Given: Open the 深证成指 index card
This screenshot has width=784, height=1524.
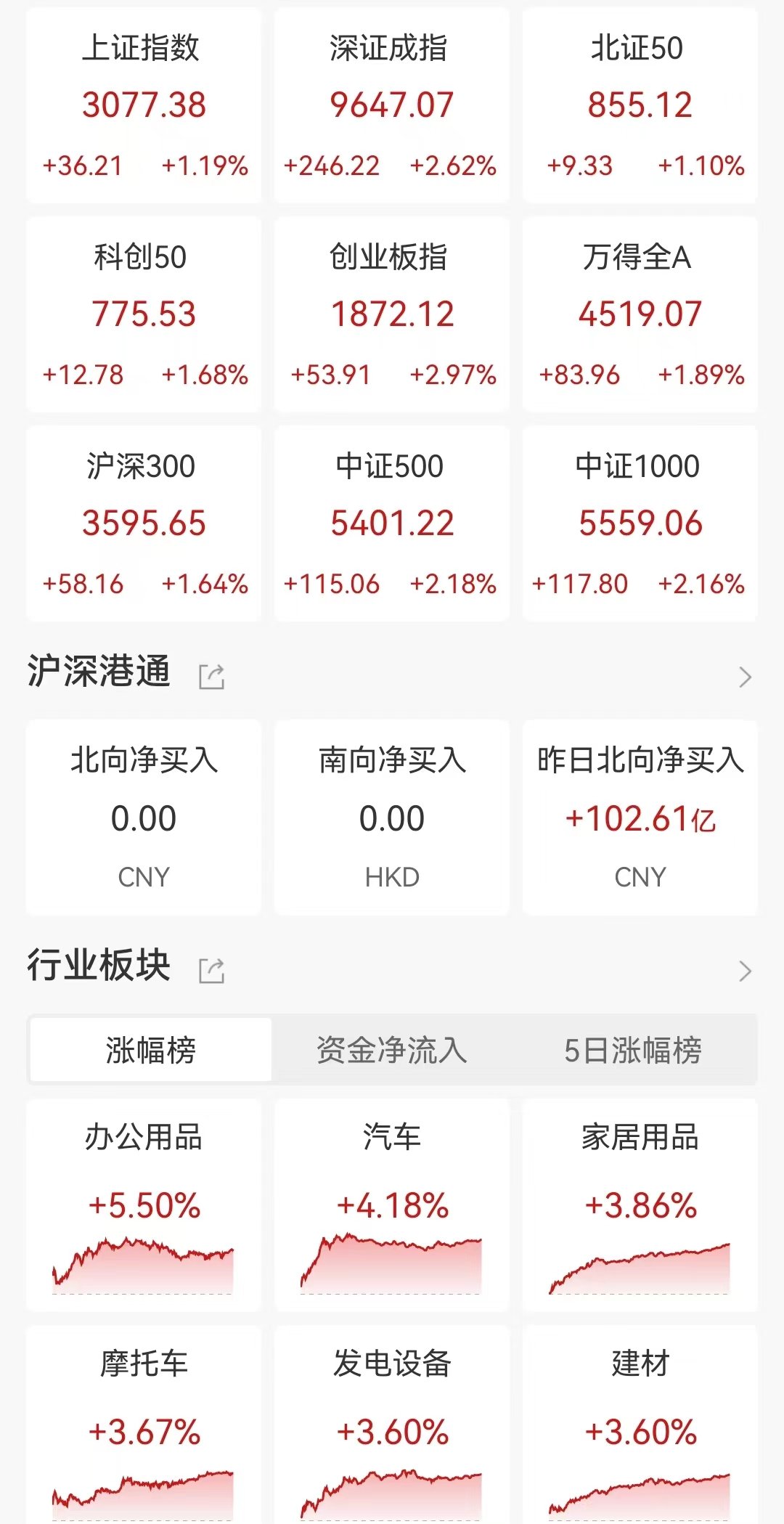Looking at the screenshot, I should [x=392, y=105].
